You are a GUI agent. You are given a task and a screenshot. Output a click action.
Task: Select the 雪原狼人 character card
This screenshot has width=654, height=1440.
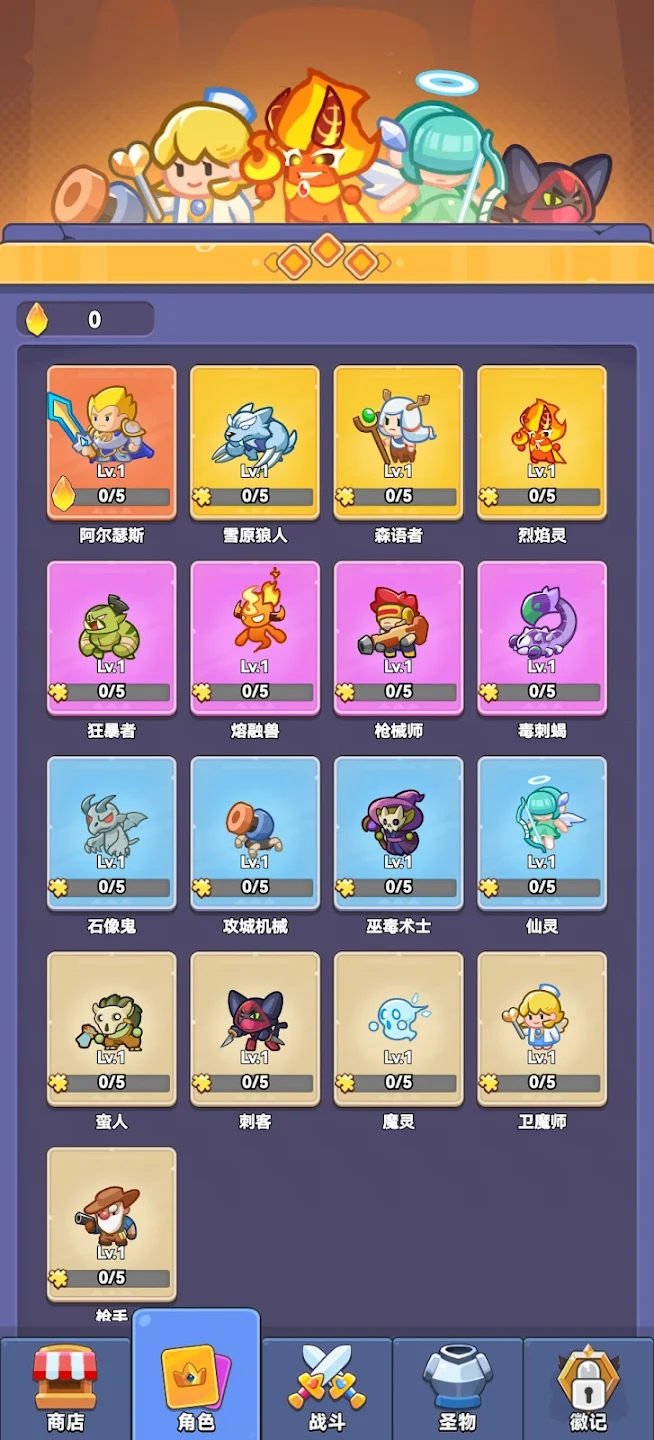(x=255, y=442)
